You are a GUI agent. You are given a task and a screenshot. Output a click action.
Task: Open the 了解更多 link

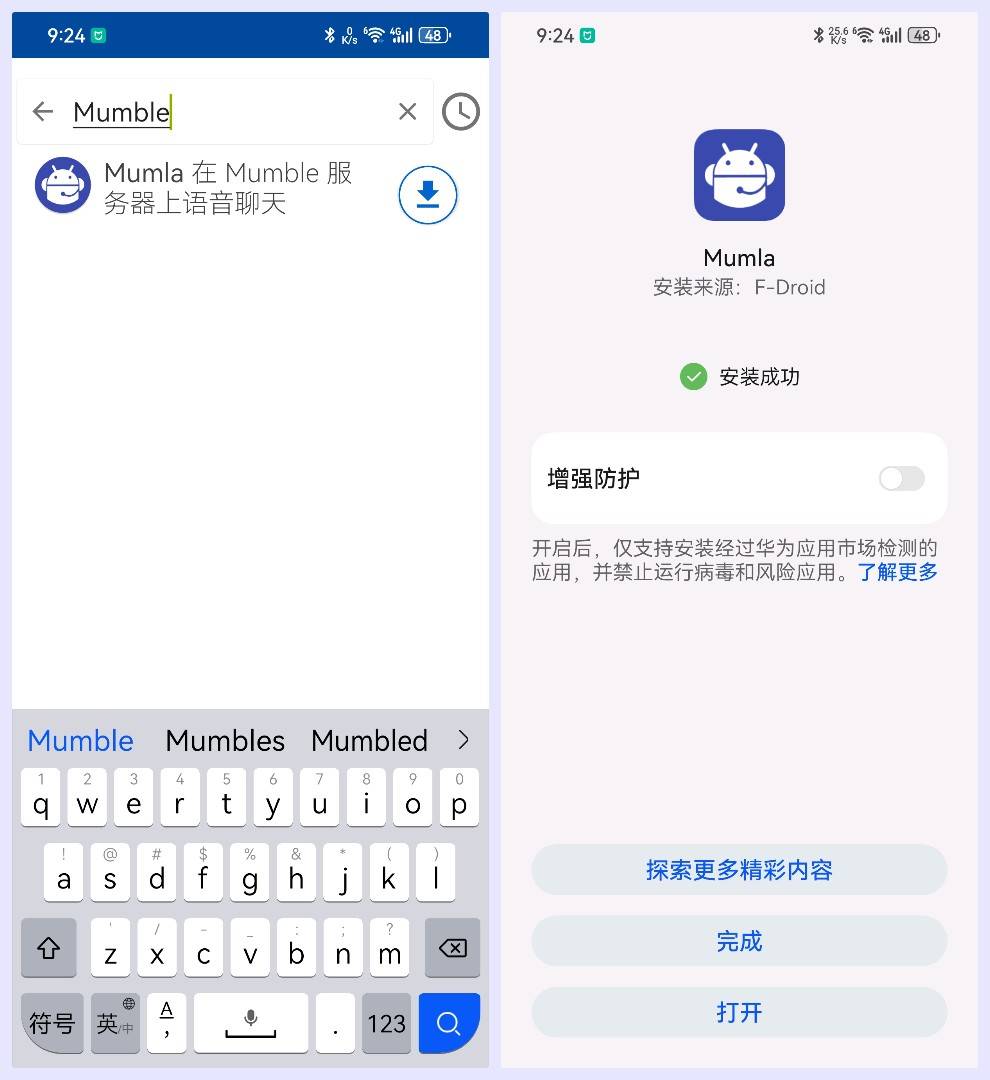[897, 572]
